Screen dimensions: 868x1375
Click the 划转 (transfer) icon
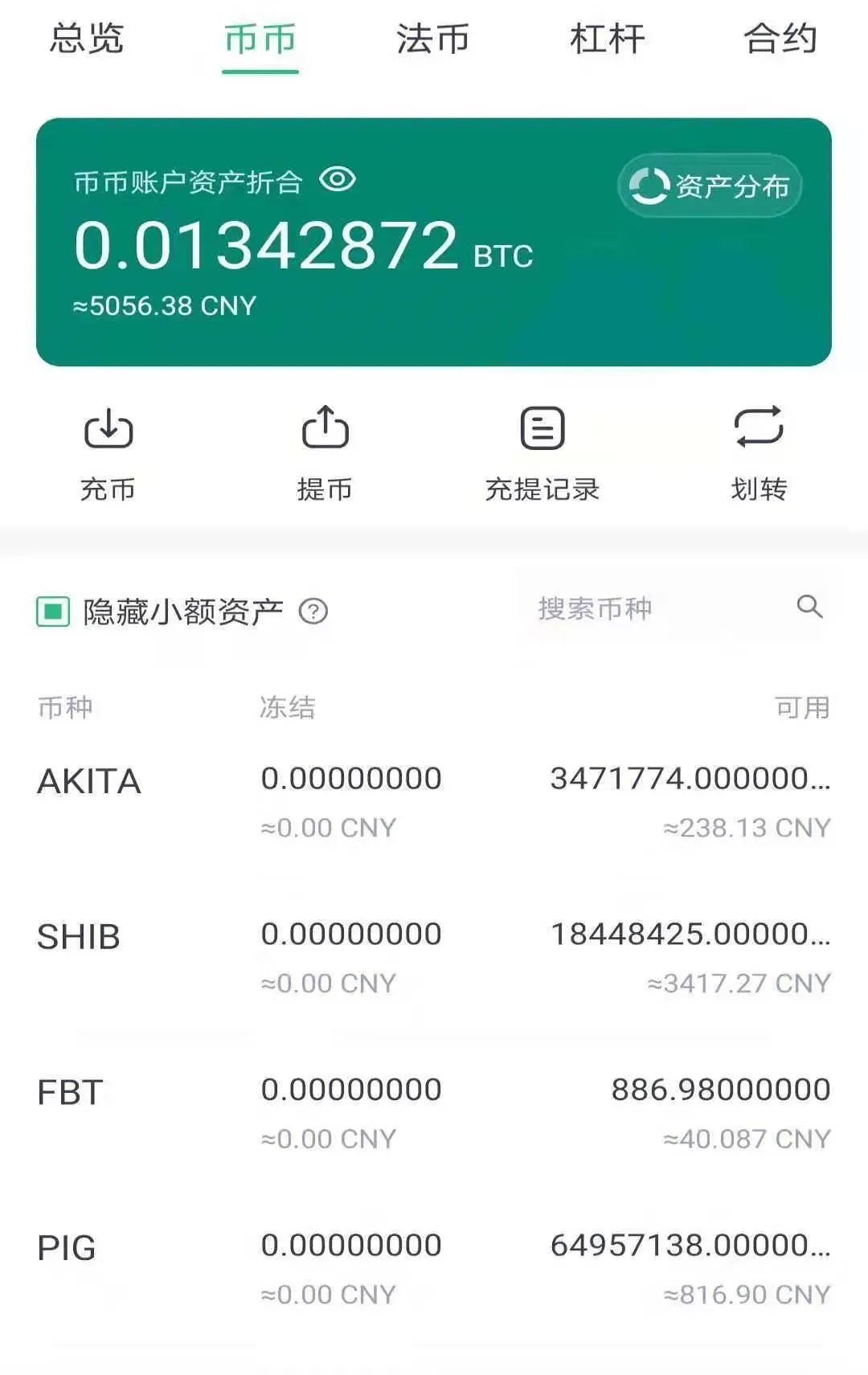759,428
